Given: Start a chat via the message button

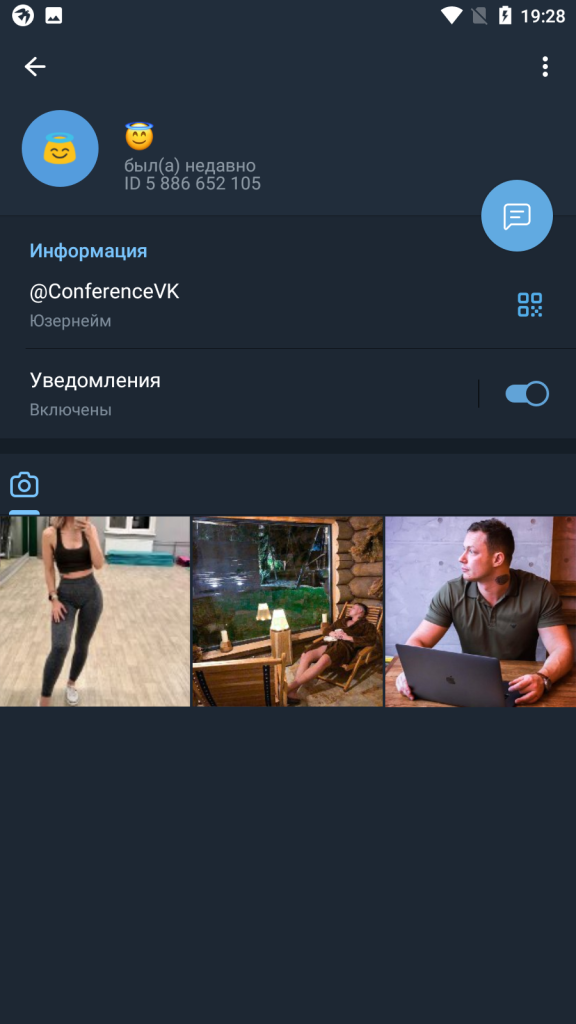Looking at the screenshot, I should click(517, 216).
